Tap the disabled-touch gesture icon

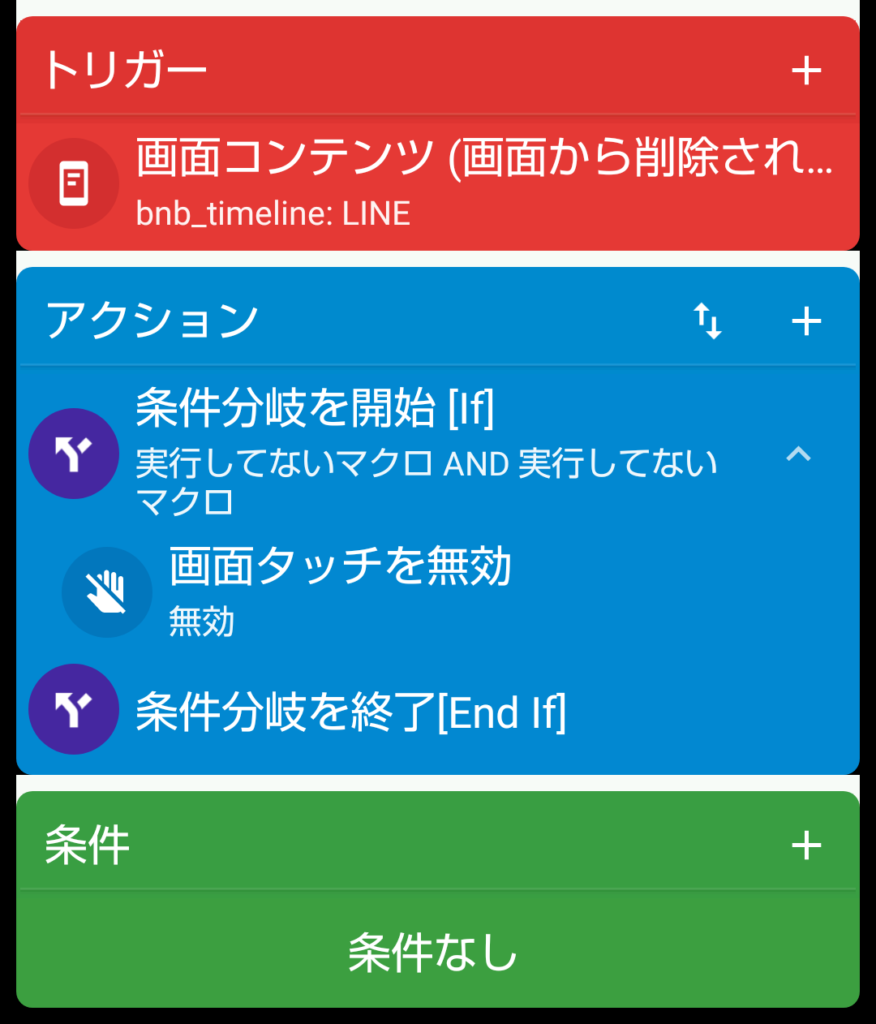pos(106,592)
